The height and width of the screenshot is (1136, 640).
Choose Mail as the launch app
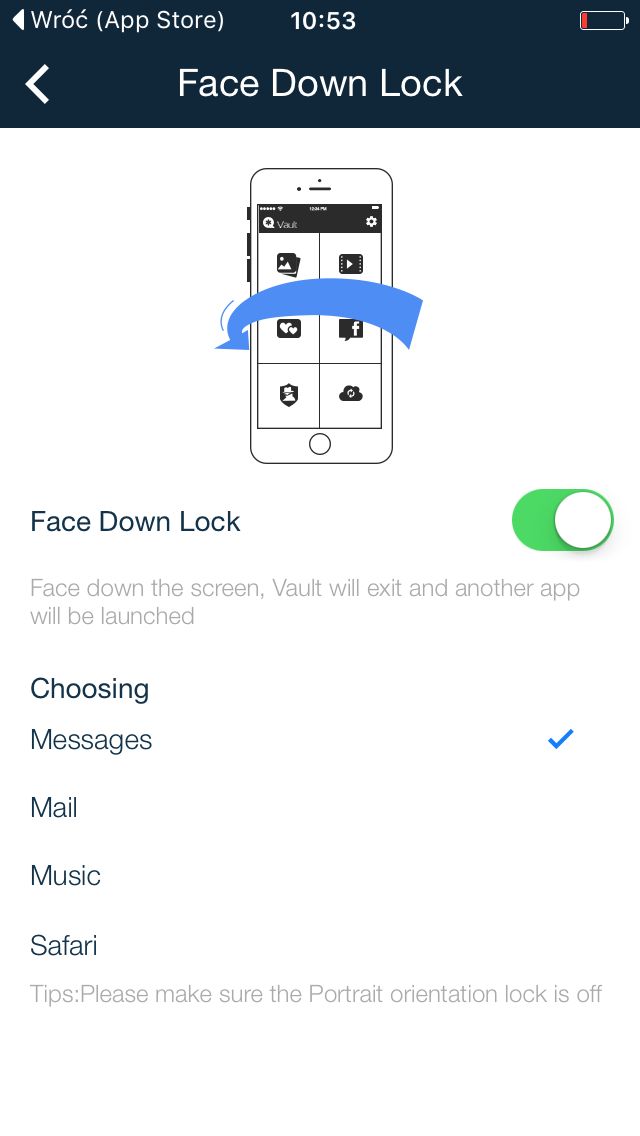click(x=320, y=807)
